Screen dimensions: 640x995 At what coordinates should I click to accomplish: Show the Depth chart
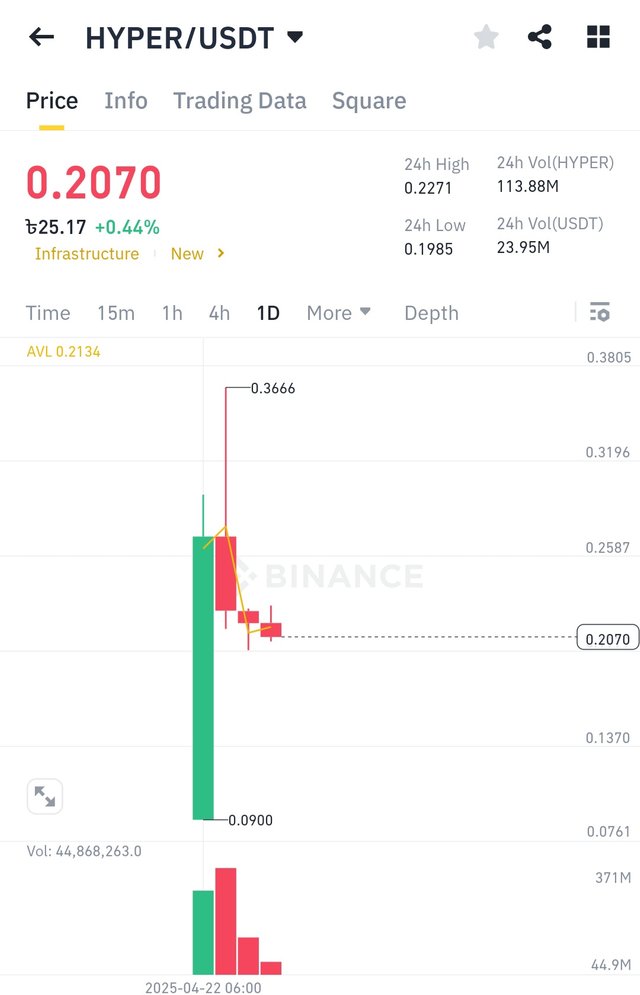pyautogui.click(x=431, y=313)
